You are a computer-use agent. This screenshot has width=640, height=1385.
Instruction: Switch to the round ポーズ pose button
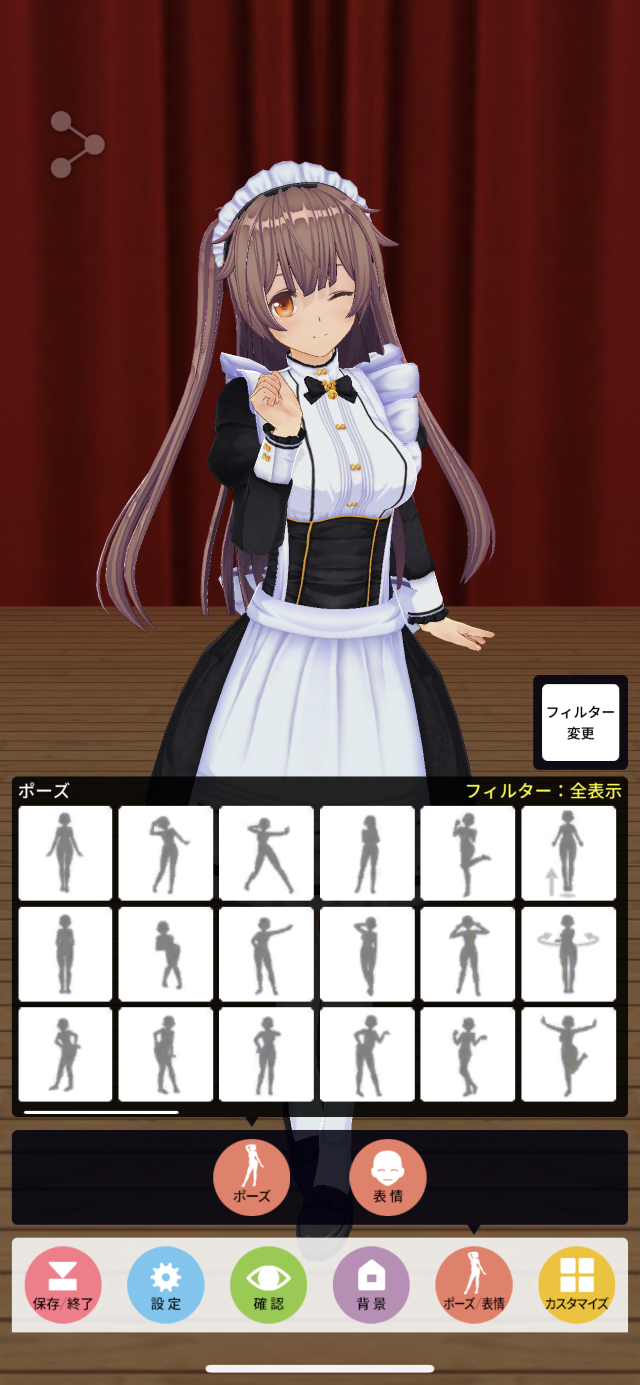click(251, 1177)
